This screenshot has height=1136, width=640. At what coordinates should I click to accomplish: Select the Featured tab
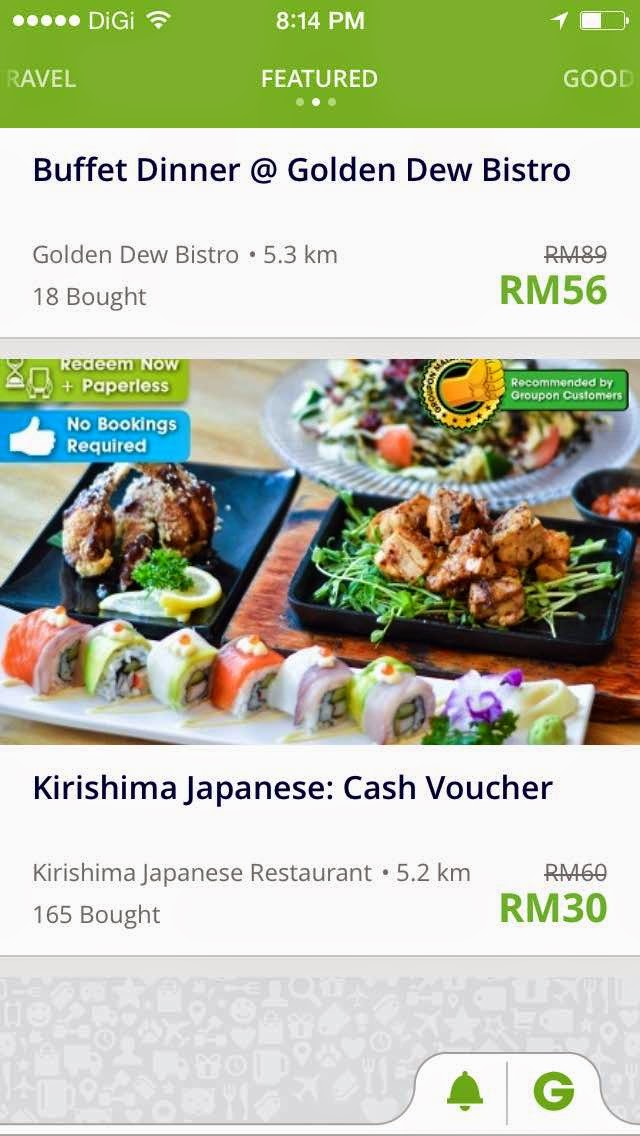coord(319,79)
